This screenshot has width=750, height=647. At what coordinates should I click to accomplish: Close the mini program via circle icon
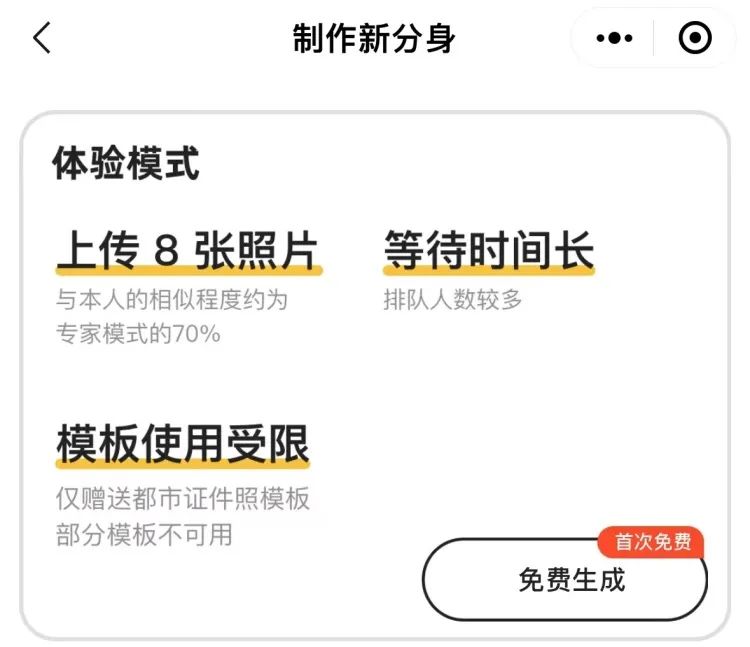(x=694, y=38)
